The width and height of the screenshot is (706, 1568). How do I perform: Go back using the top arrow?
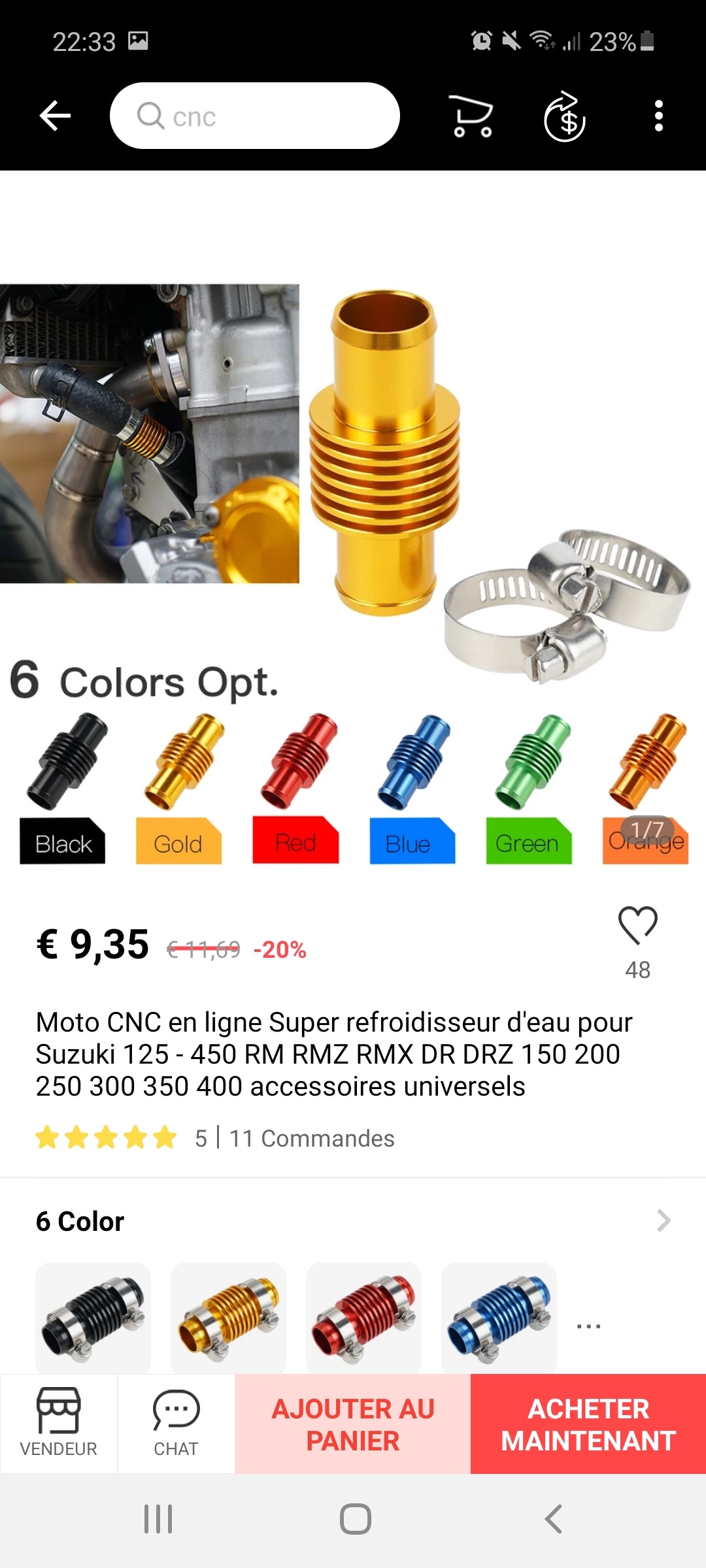click(x=56, y=116)
